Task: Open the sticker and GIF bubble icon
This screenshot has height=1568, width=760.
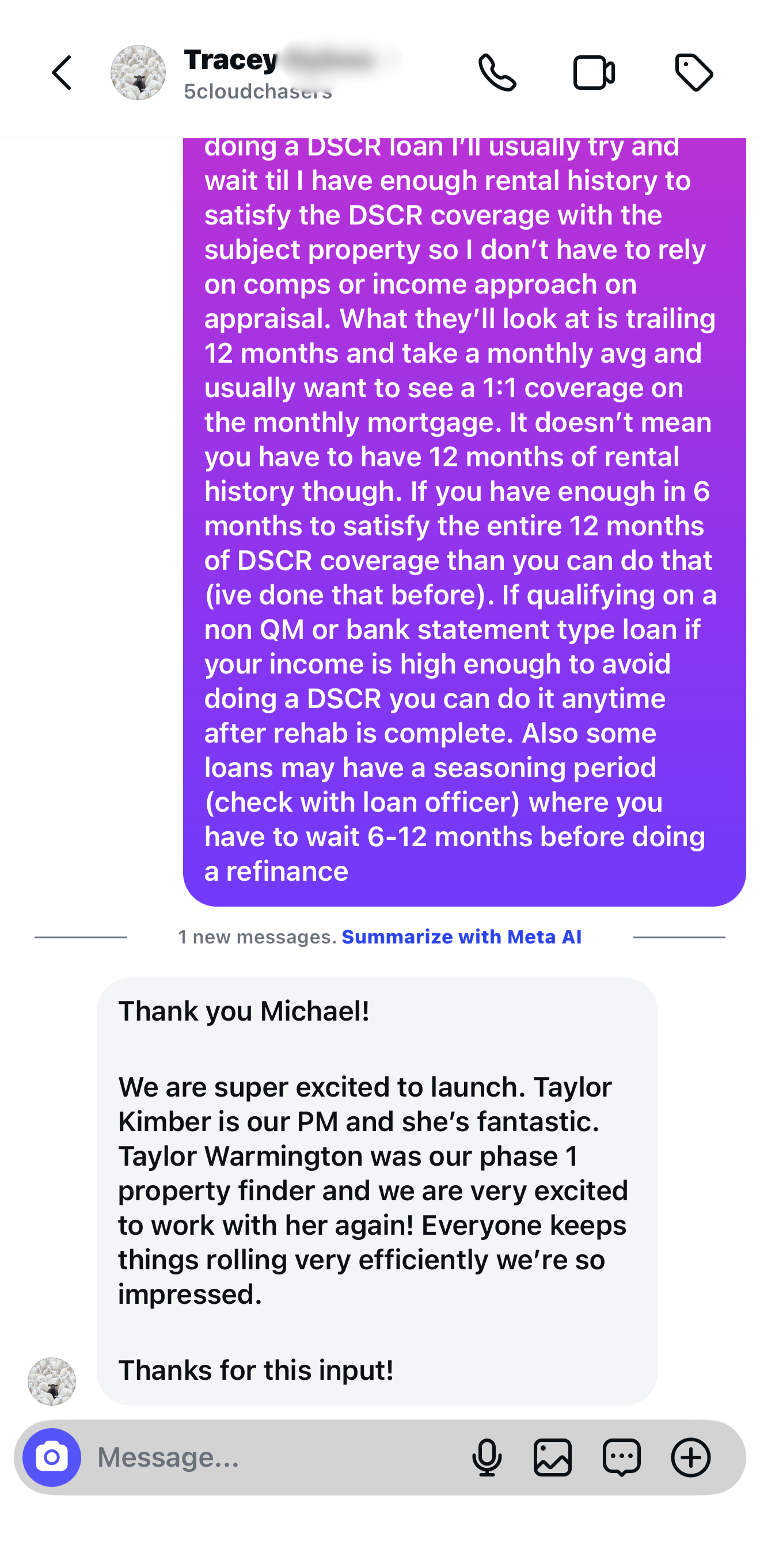Action: (x=621, y=1457)
